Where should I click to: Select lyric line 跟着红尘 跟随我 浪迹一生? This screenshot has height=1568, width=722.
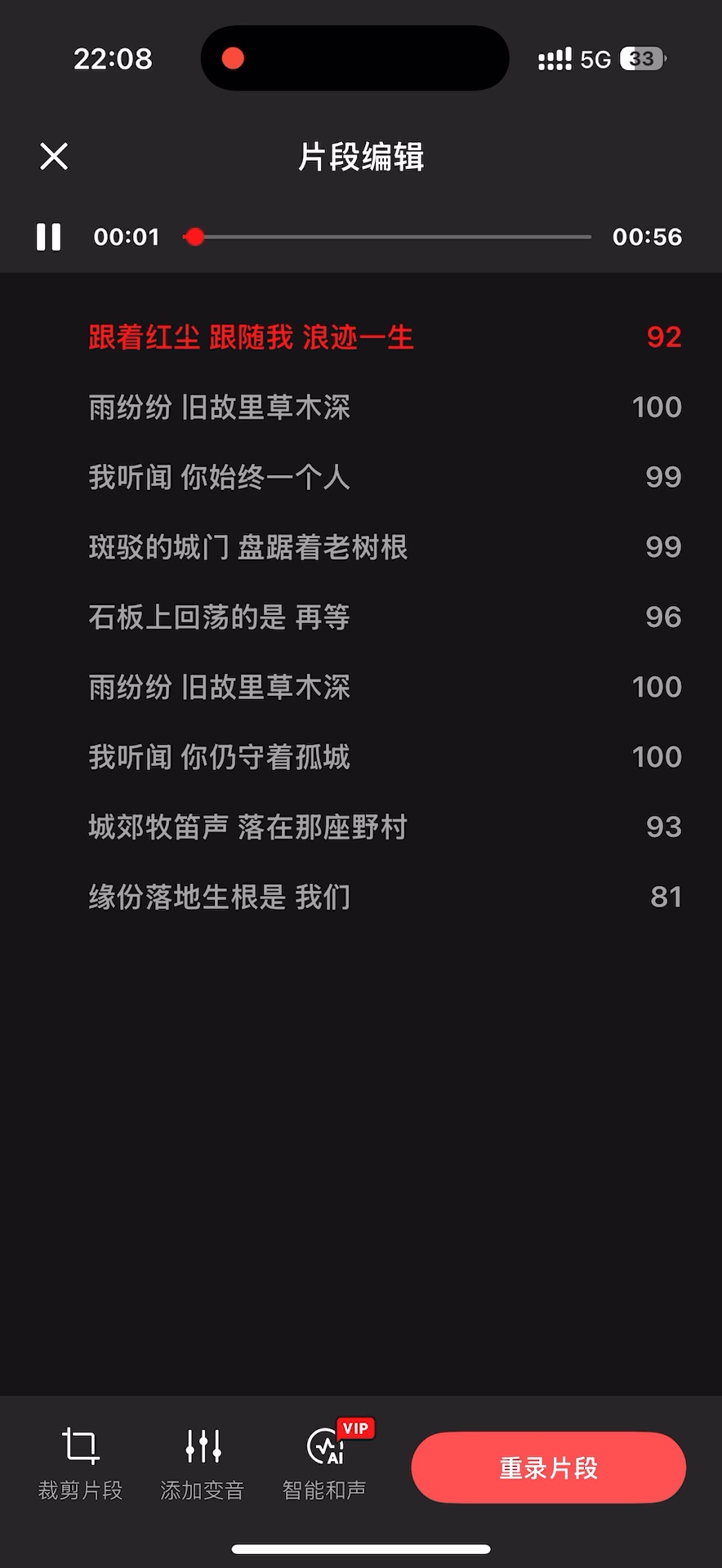tap(251, 337)
